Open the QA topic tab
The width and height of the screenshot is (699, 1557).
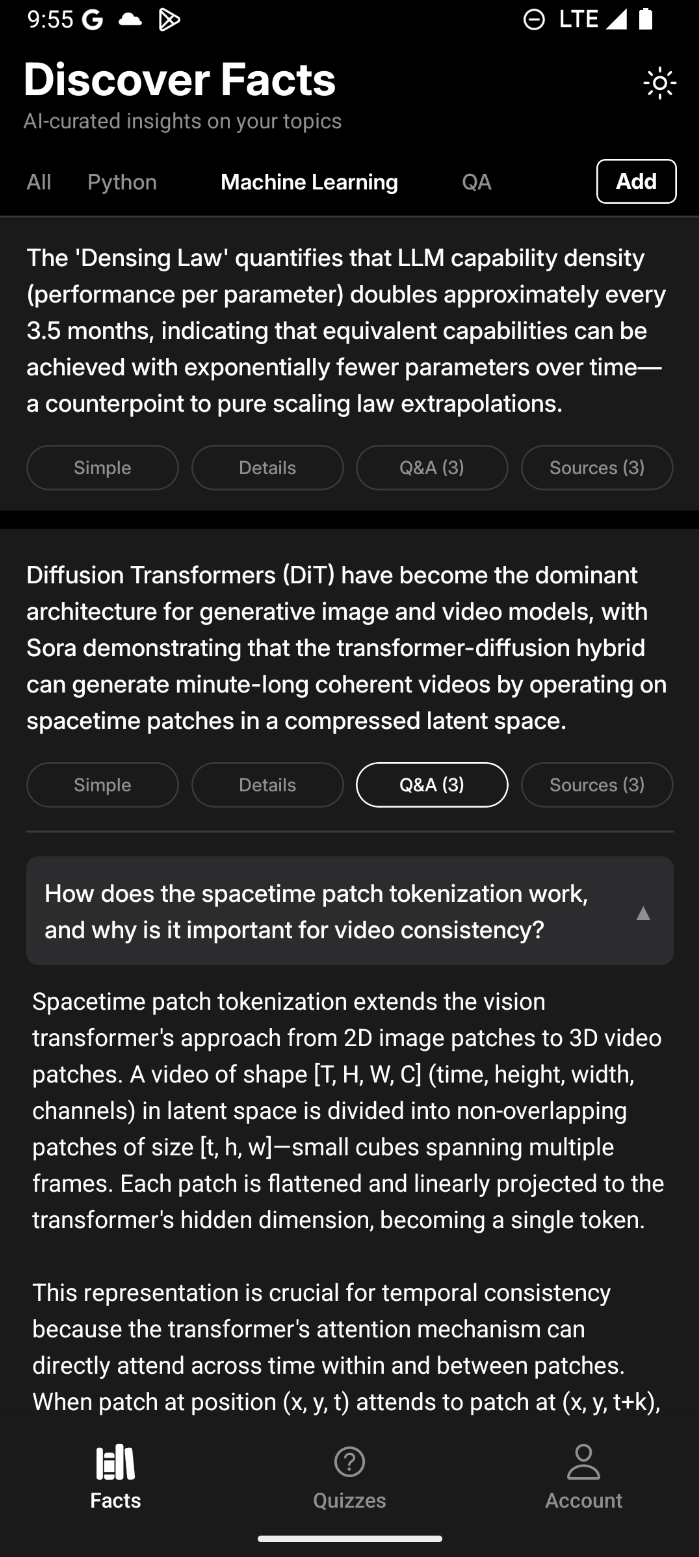pos(476,182)
